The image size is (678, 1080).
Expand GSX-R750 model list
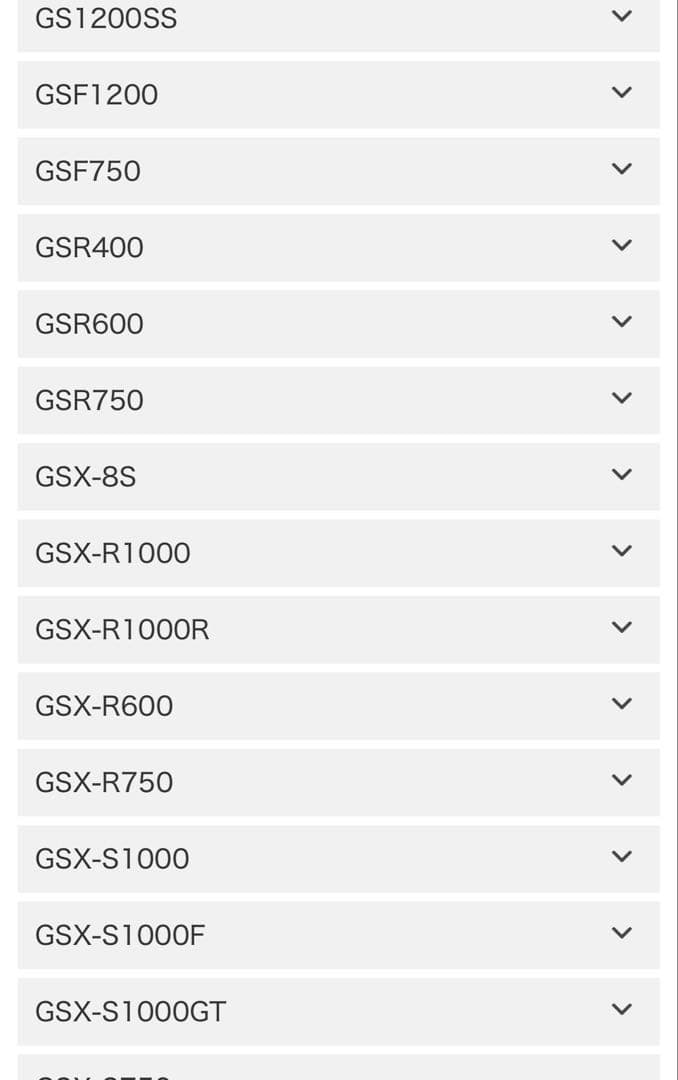(x=338, y=782)
